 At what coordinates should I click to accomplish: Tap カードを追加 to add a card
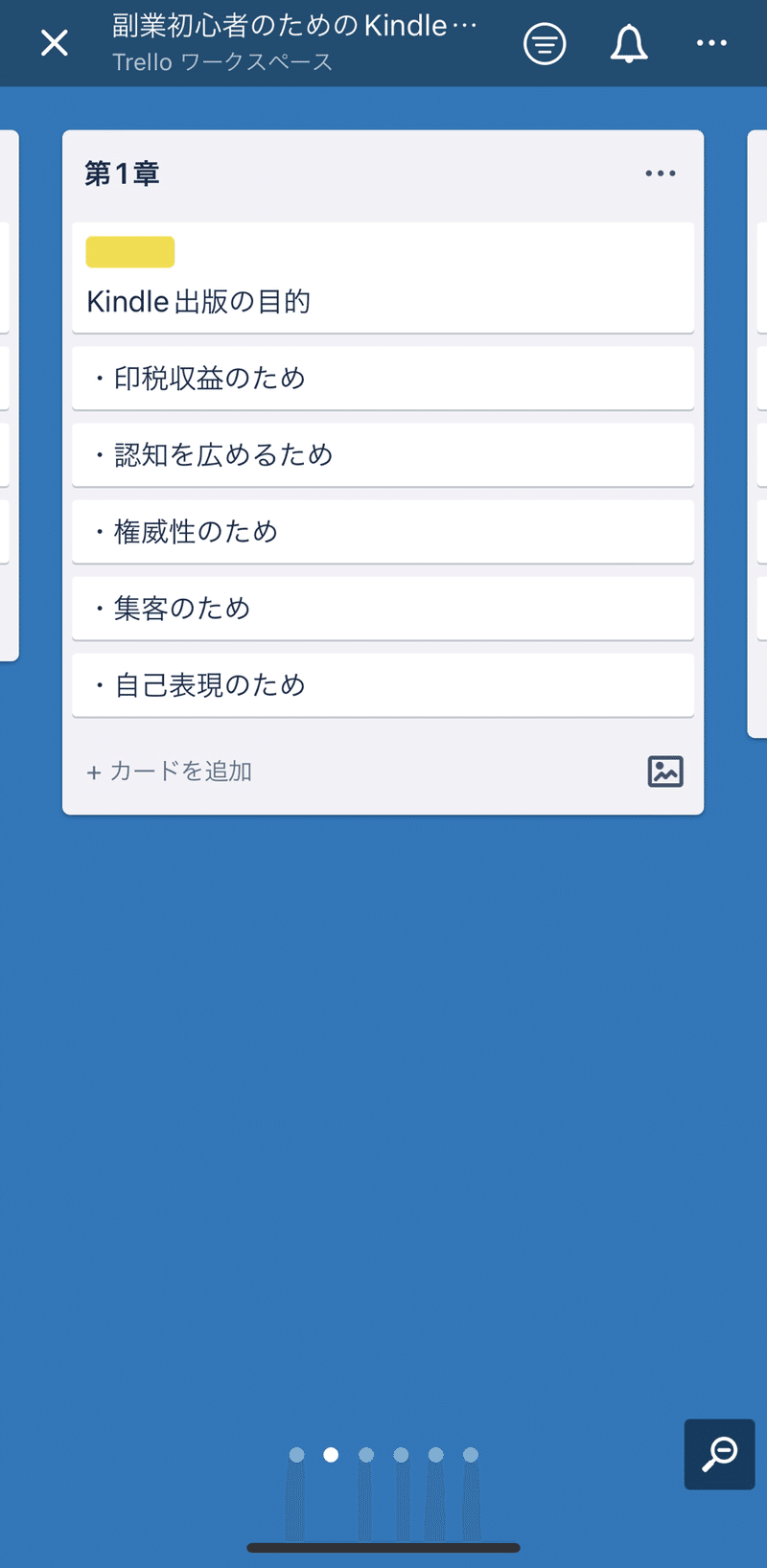[x=170, y=772]
